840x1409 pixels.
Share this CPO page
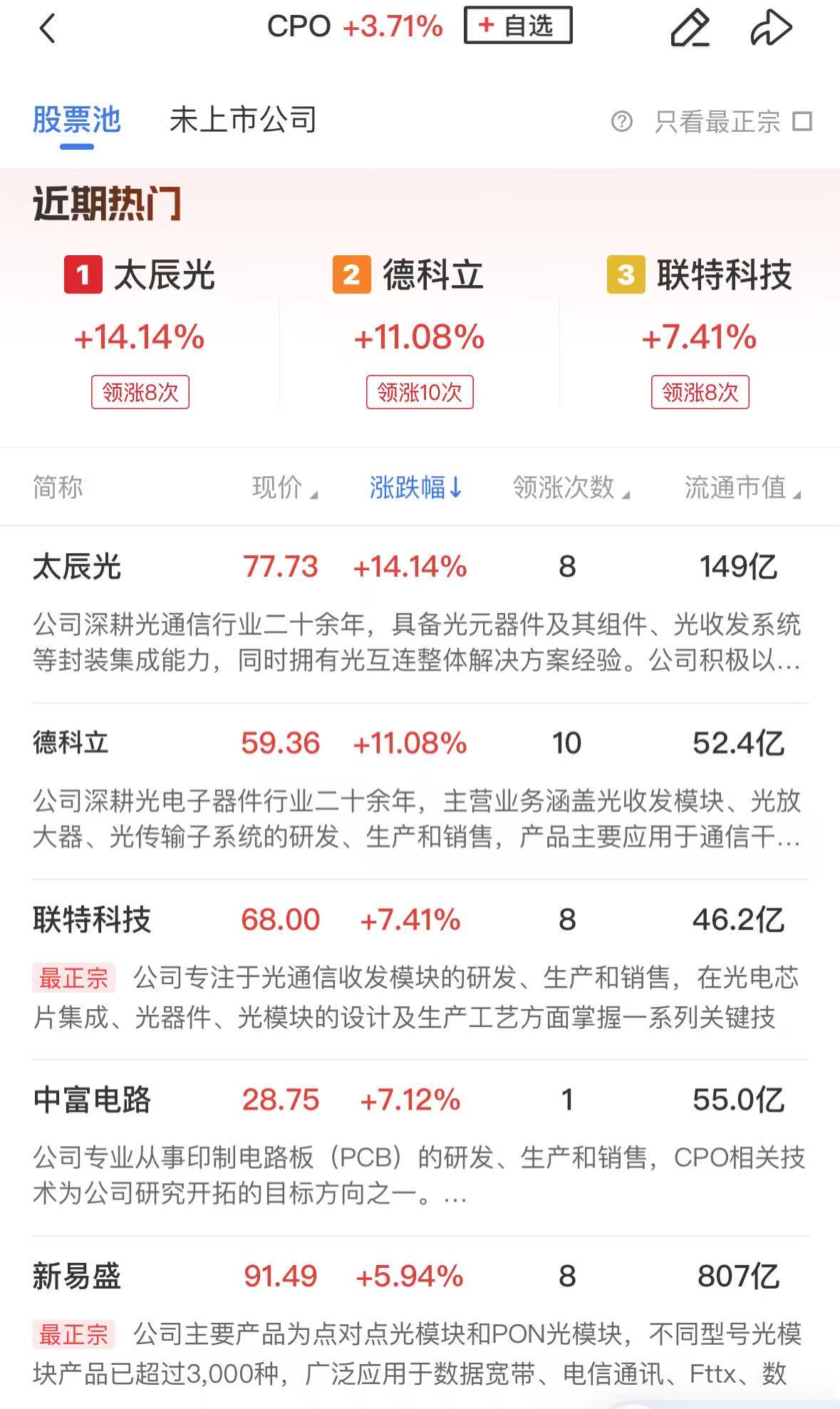click(772, 29)
